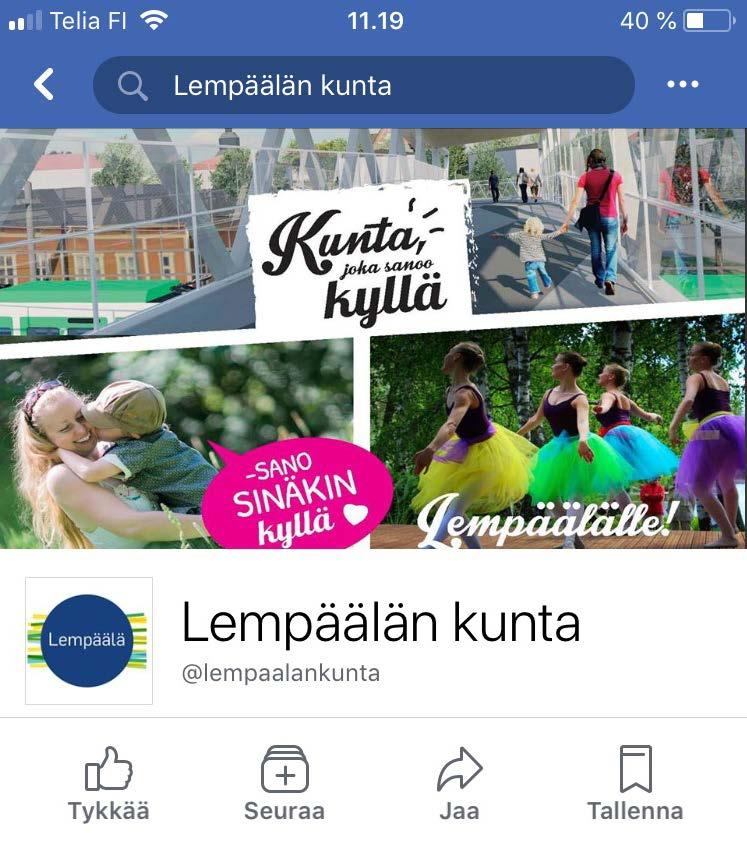Go back with the top-left arrow
The width and height of the screenshot is (747, 843).
tap(44, 85)
